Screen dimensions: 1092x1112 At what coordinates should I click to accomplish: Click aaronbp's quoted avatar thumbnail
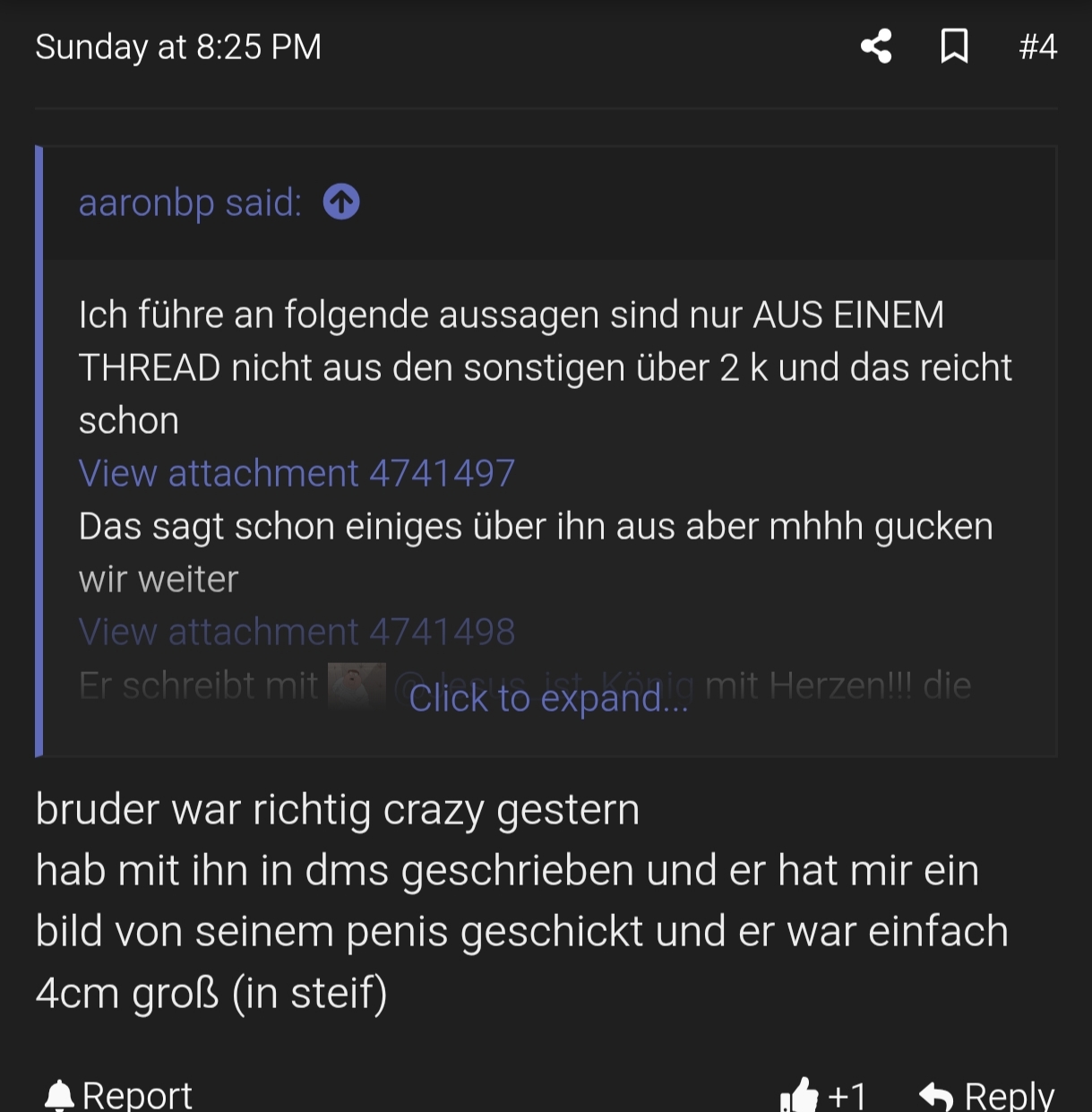click(357, 685)
